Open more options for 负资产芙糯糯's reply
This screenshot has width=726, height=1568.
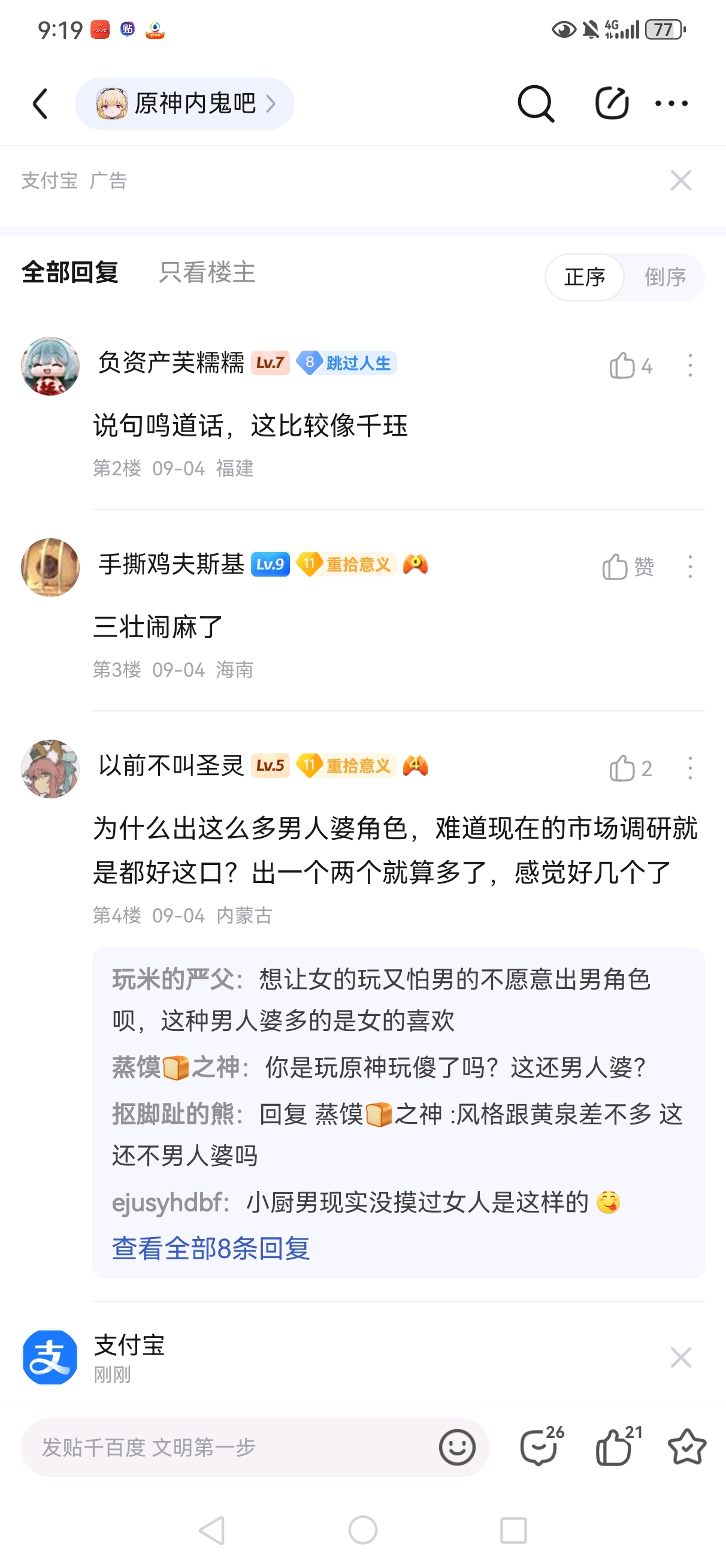pyautogui.click(x=689, y=366)
